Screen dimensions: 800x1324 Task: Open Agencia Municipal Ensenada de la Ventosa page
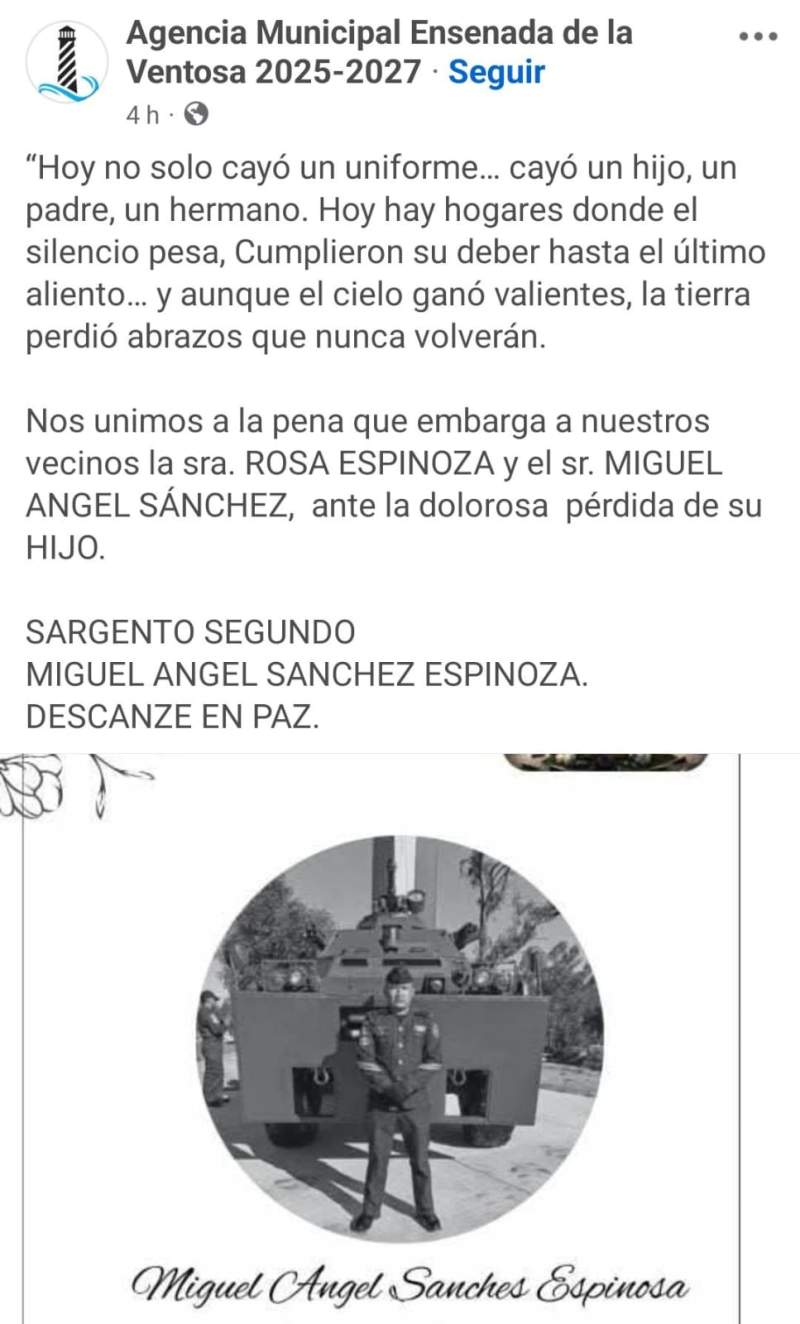(378, 34)
